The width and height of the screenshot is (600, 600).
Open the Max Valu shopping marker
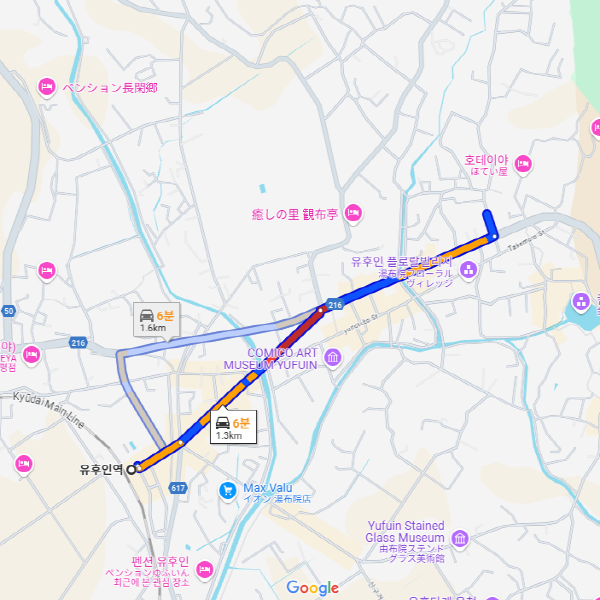coord(228,490)
